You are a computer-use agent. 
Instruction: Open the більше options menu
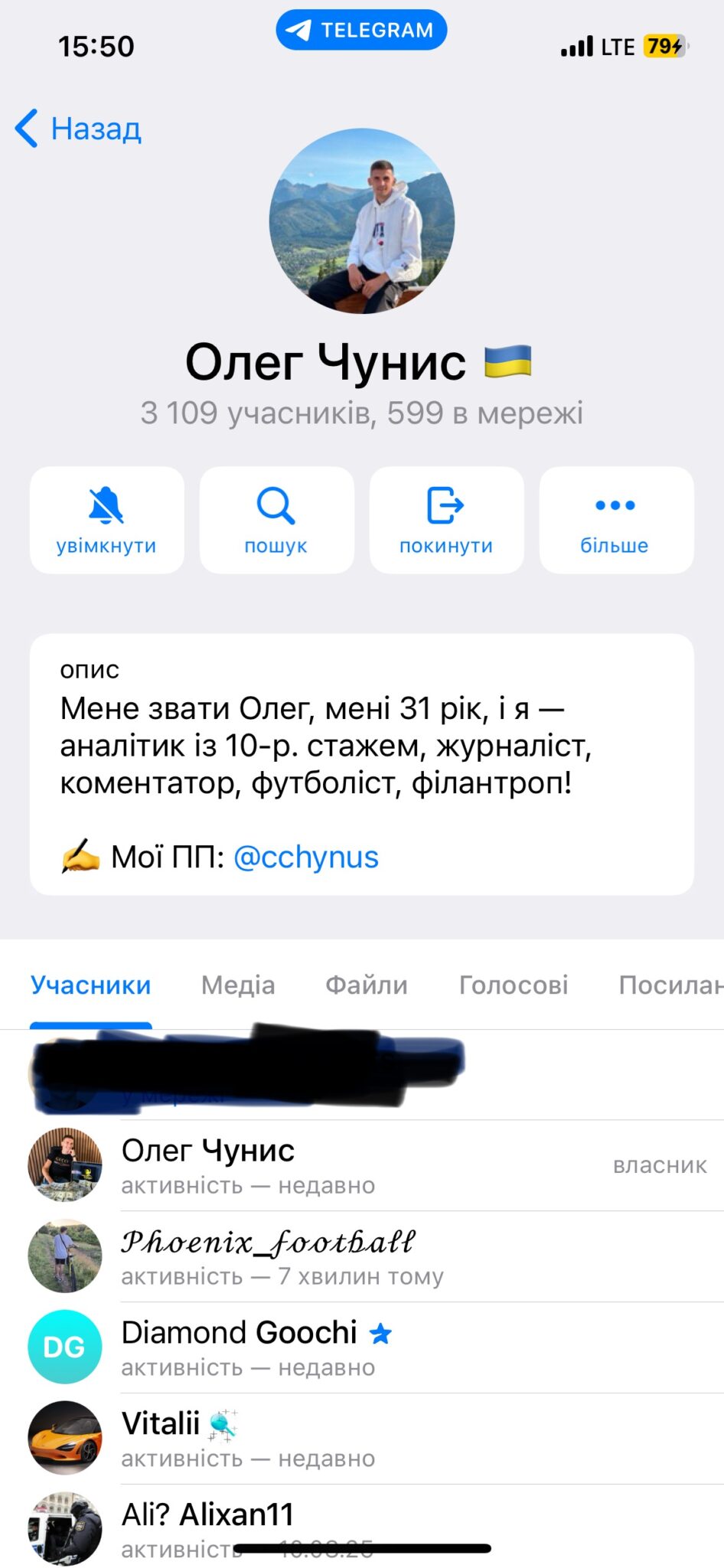(617, 520)
